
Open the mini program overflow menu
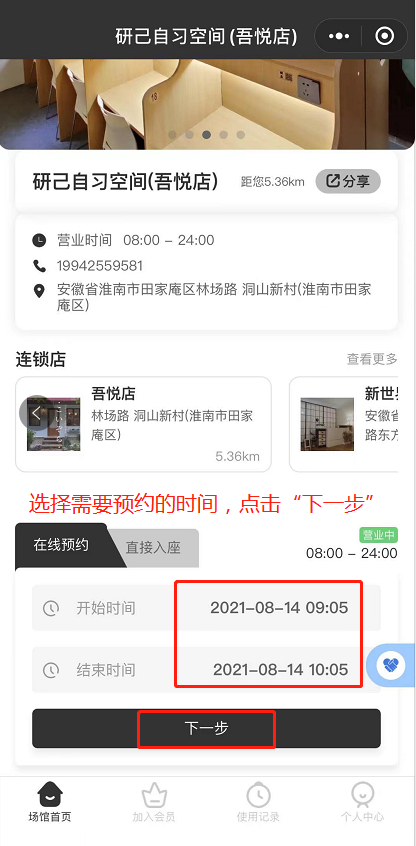(339, 36)
